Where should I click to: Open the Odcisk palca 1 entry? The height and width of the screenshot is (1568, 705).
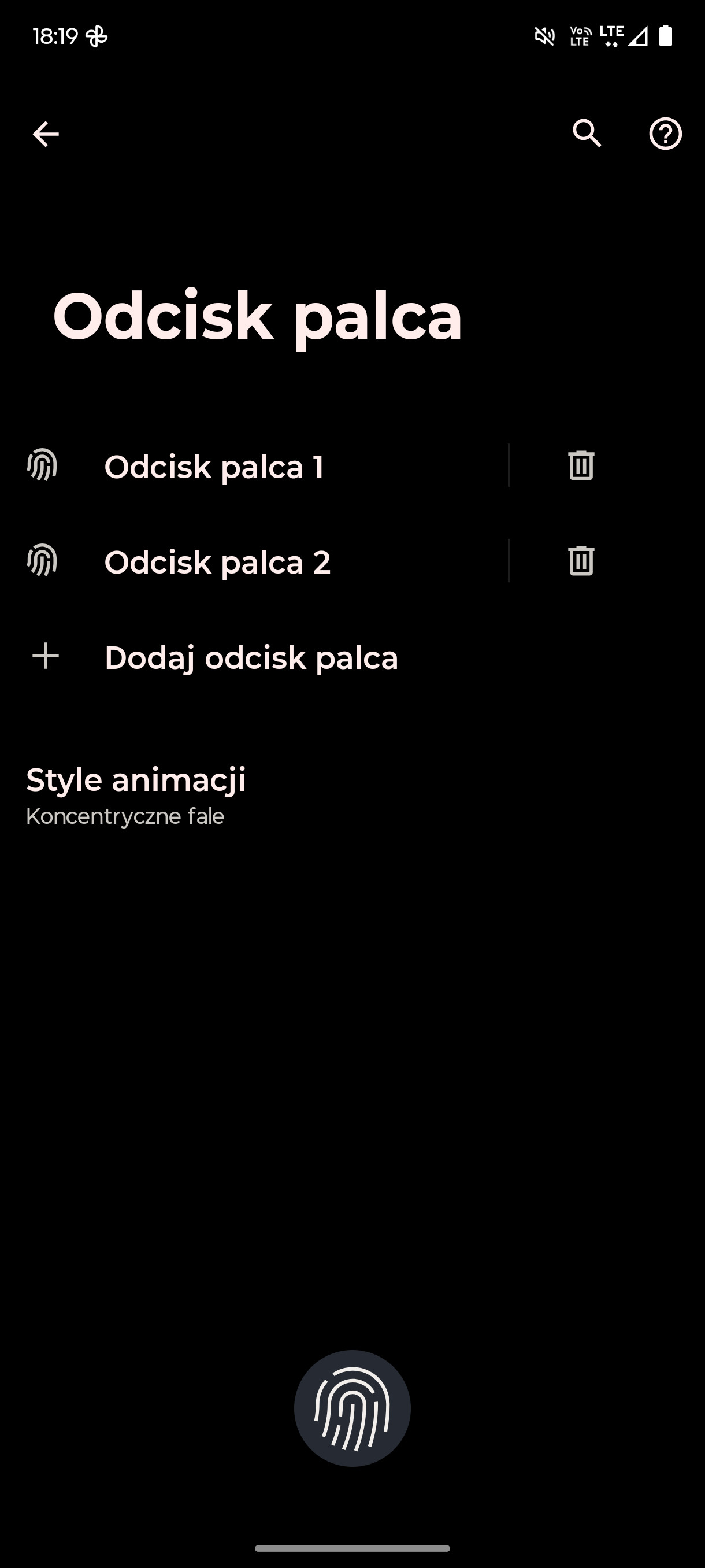(254, 466)
